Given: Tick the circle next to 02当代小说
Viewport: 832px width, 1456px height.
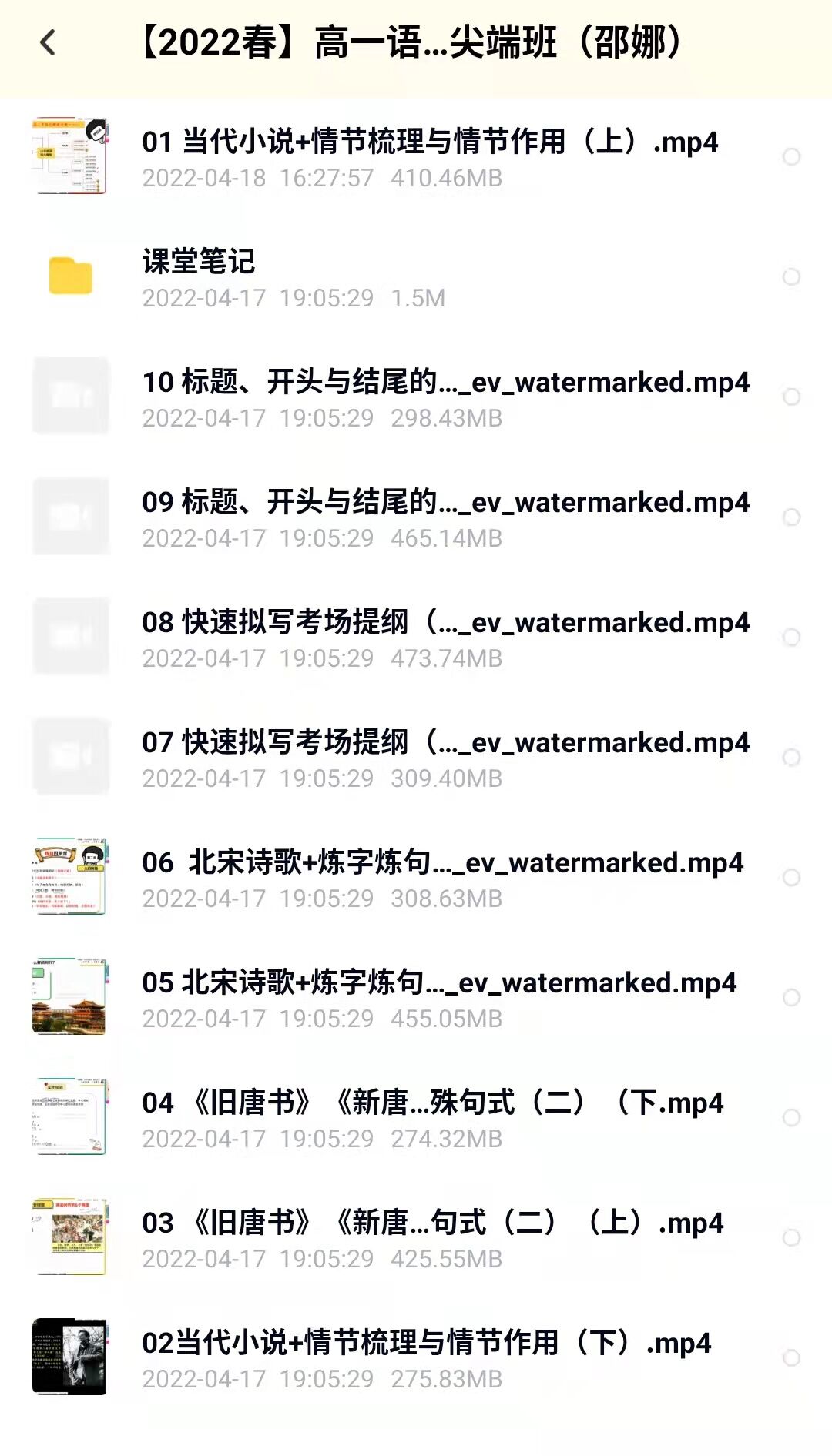Looking at the screenshot, I should [791, 1358].
